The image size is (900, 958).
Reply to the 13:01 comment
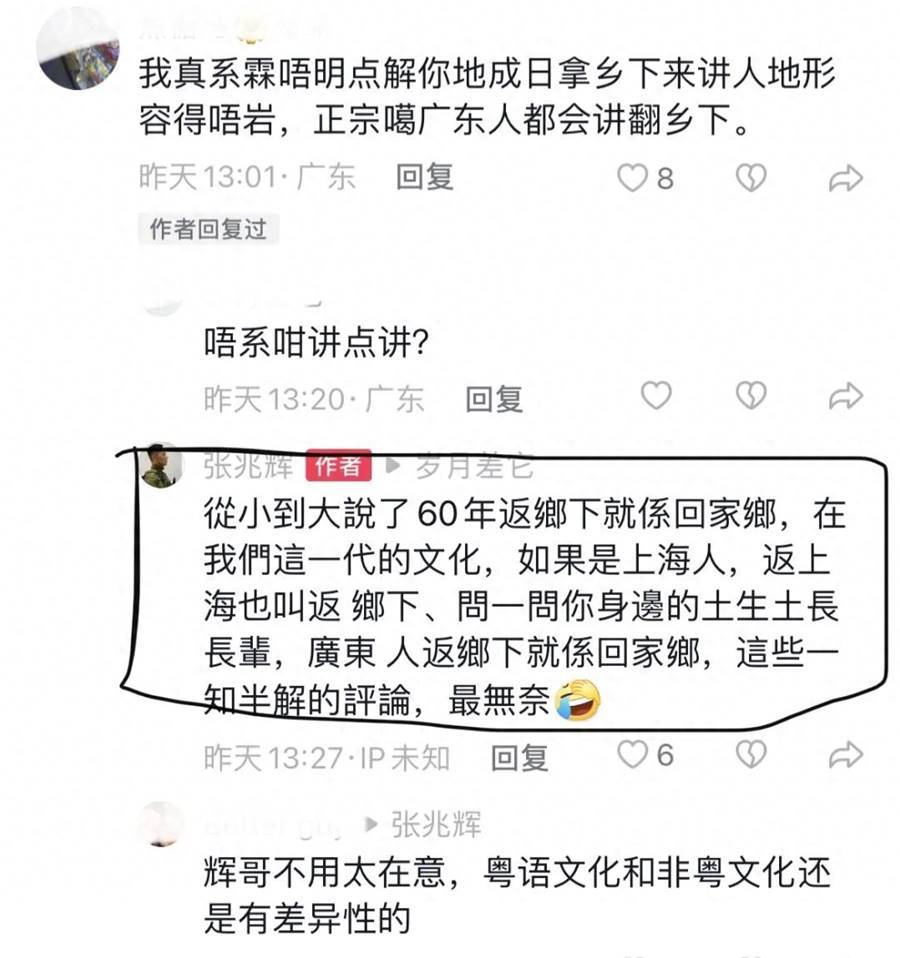click(425, 178)
